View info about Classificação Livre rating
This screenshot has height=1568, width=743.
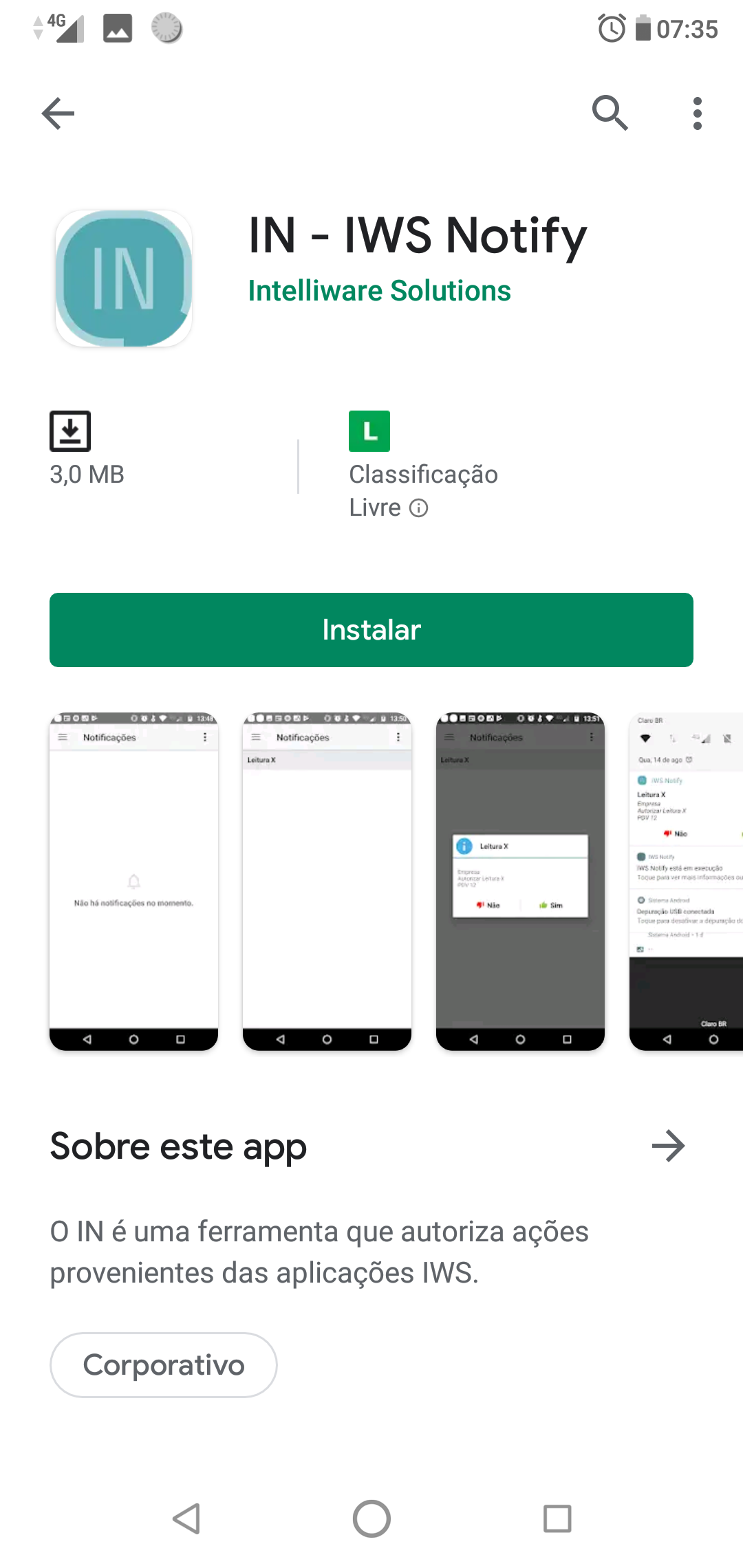pos(419,508)
